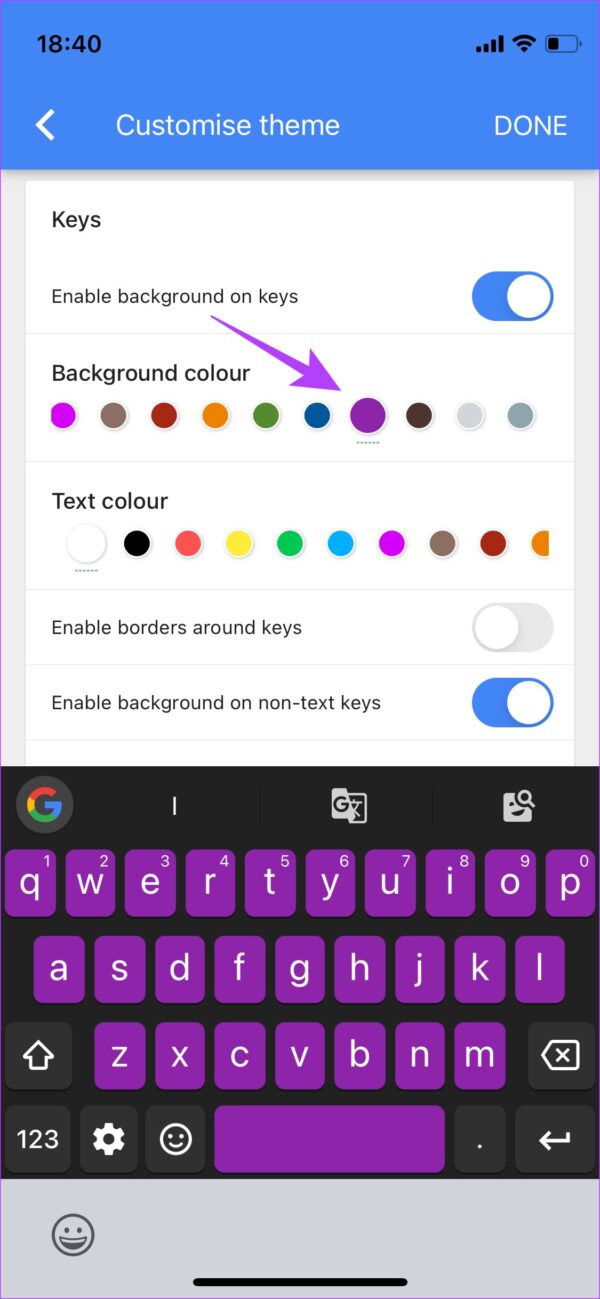Pick the white text colour swatch
Screen dimensions: 600x1299
pos(86,543)
